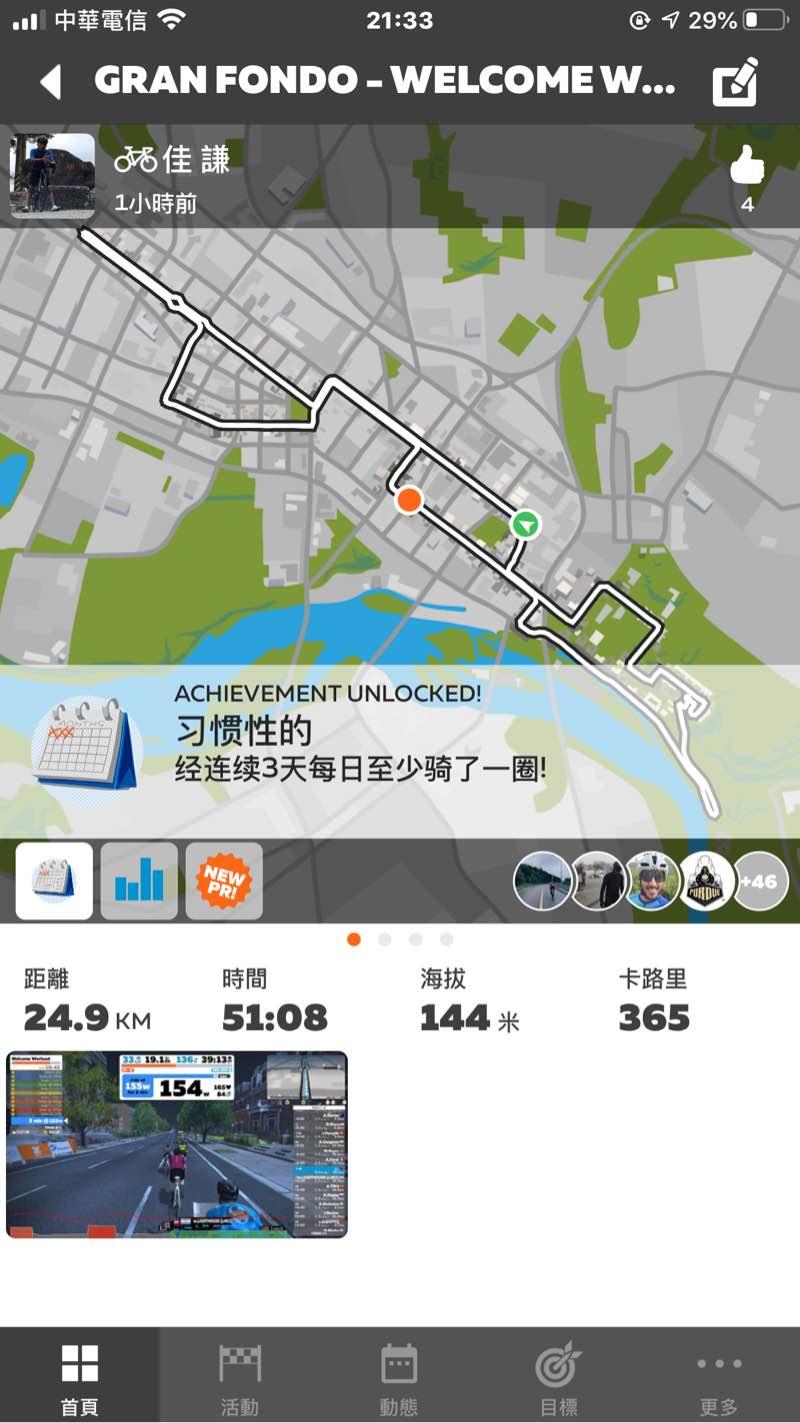Viewport: 800px width, 1423px height.
Task: Select the calendar achievement badge
Action: click(55, 881)
